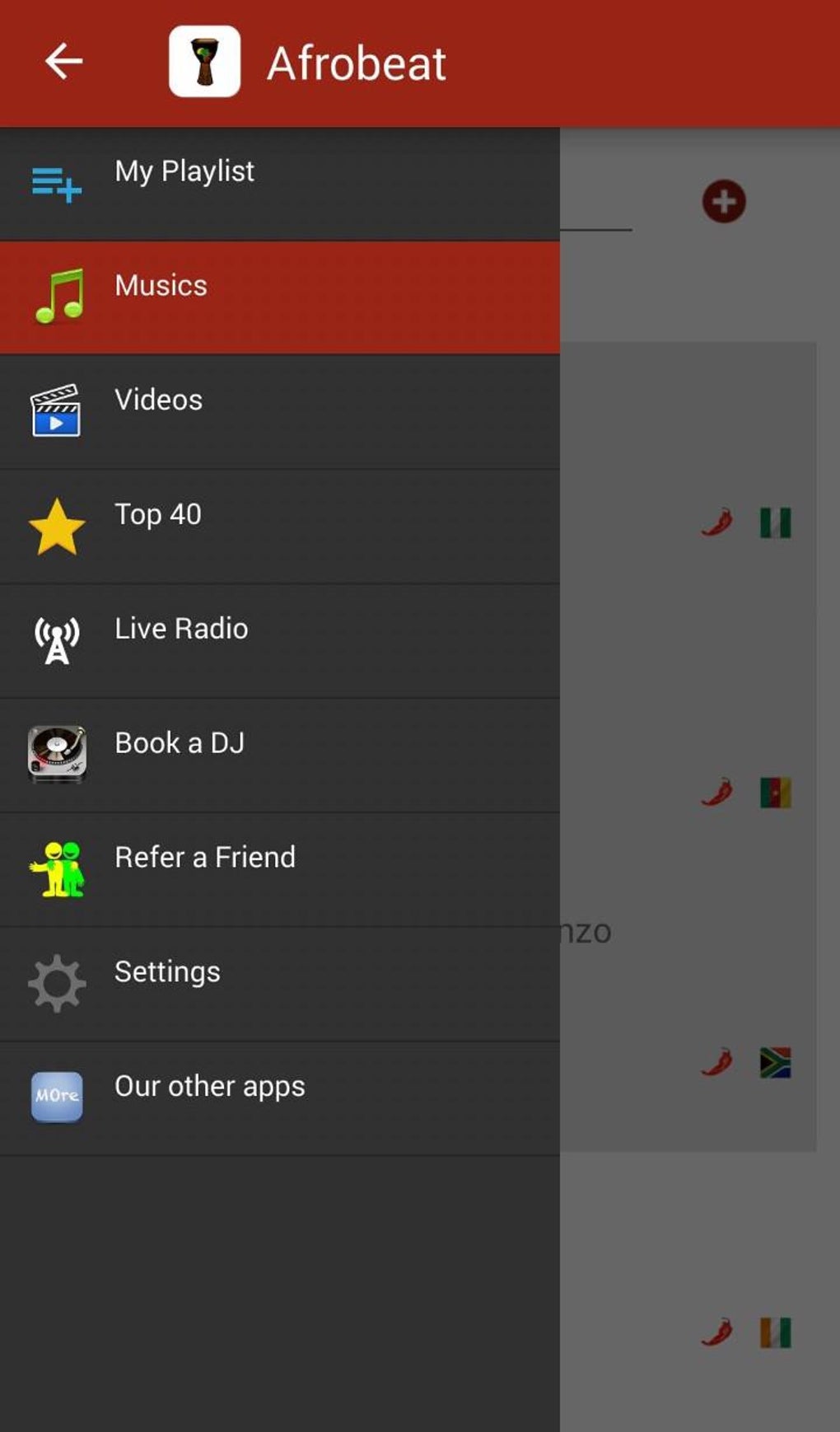Tap the back arrow in the header
This screenshot has width=840, height=1432.
pyautogui.click(x=63, y=62)
